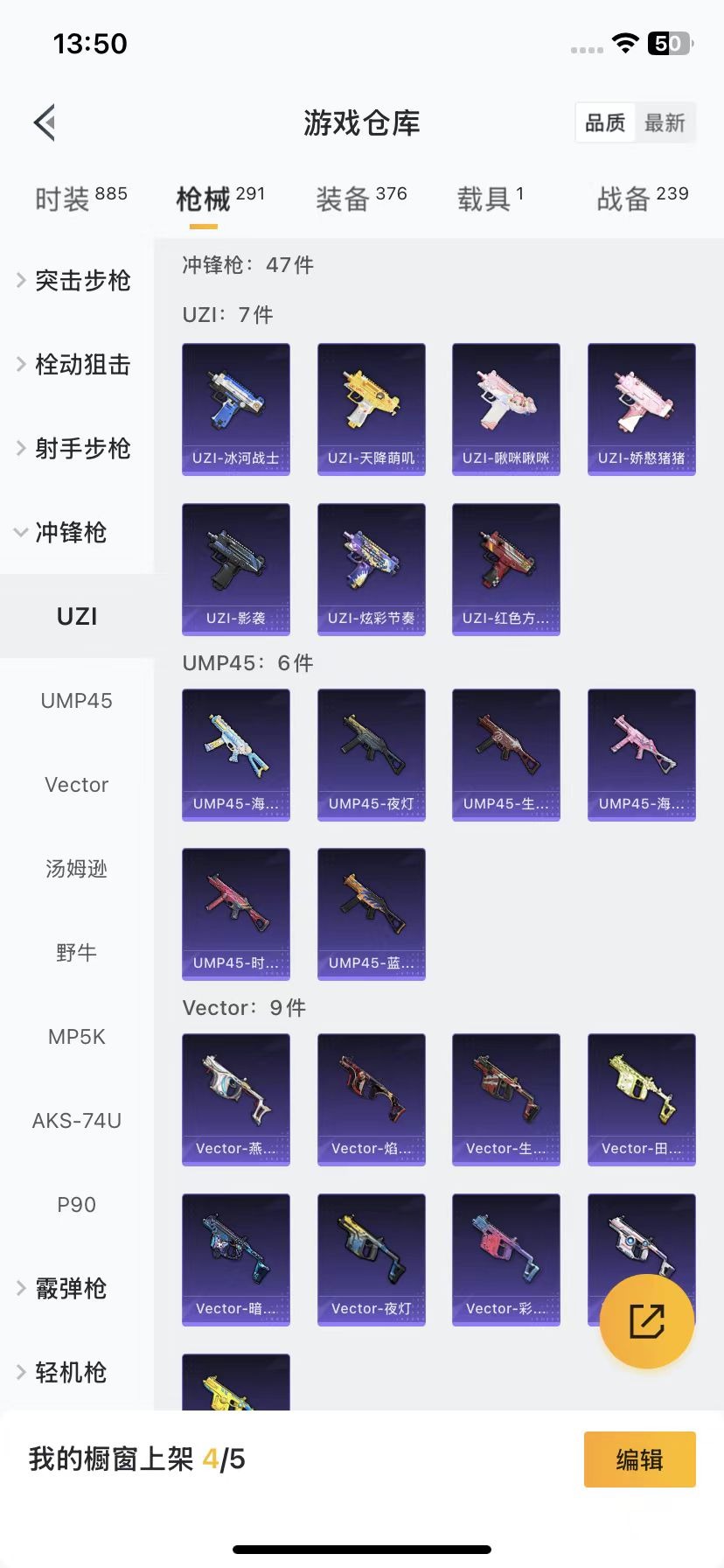Select 汤姆逊 in the sidebar
The height and width of the screenshot is (1568, 724).
tap(77, 869)
